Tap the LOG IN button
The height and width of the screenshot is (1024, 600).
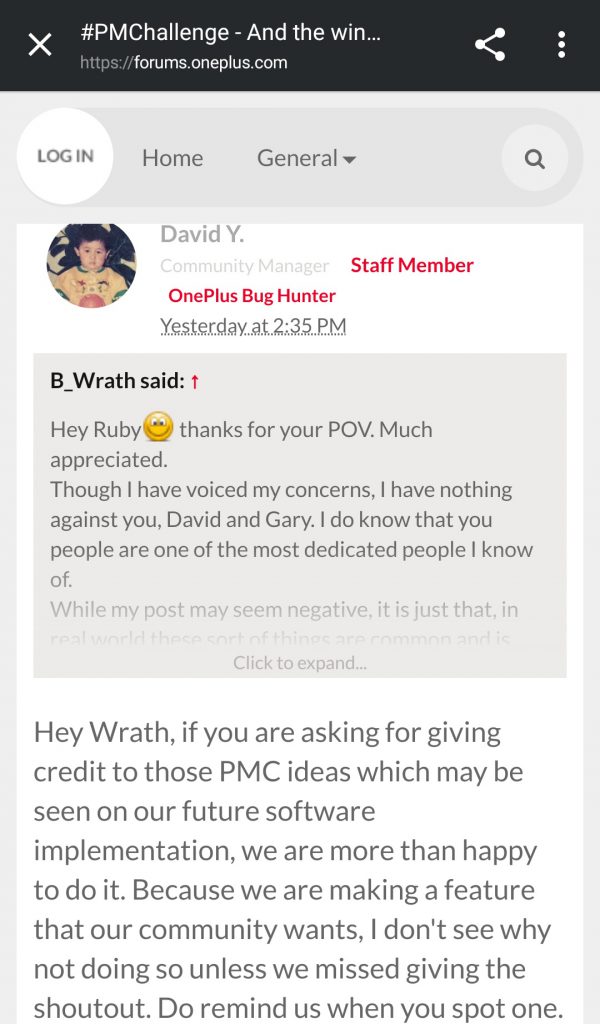65,156
